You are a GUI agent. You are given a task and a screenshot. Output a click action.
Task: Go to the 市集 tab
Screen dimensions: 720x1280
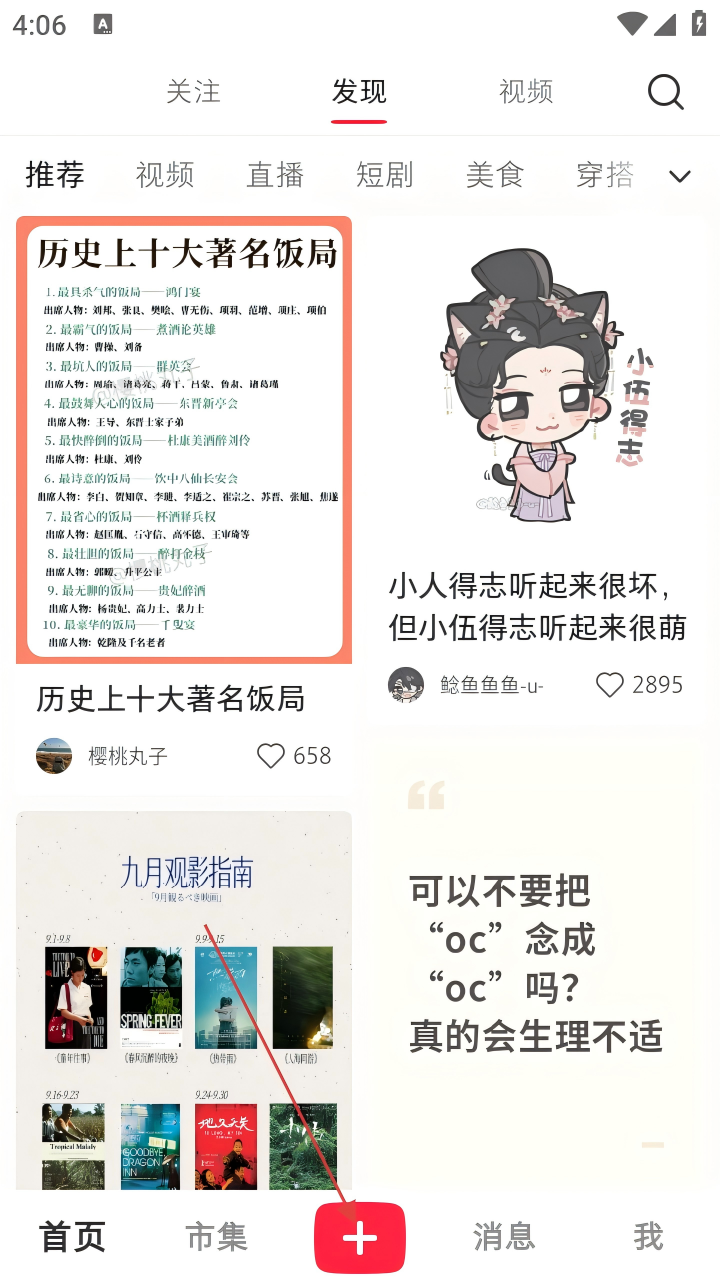[216, 1237]
